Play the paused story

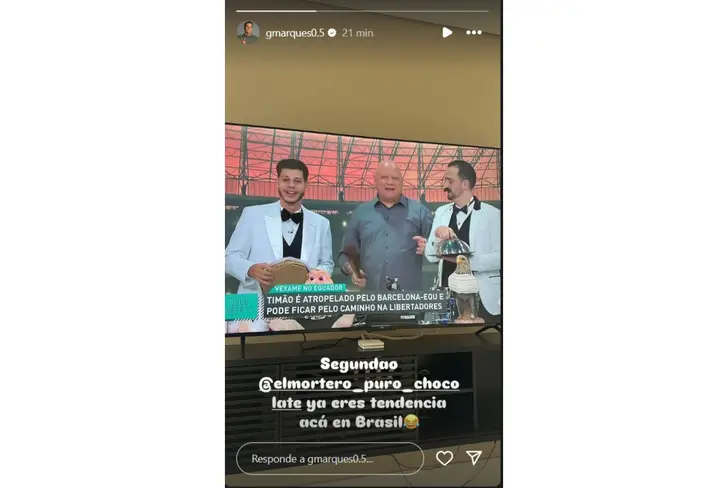(447, 32)
